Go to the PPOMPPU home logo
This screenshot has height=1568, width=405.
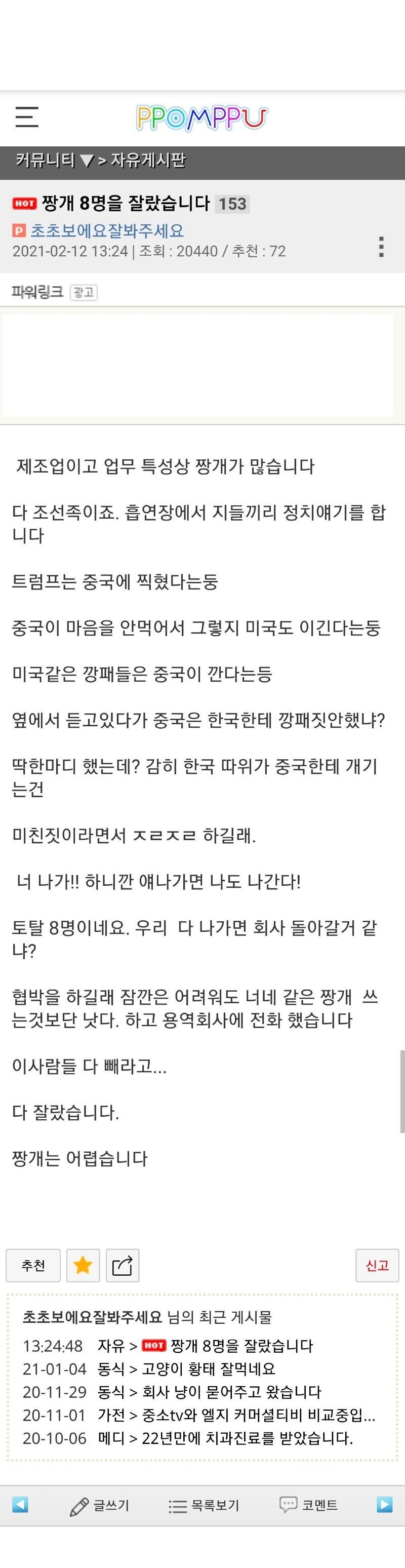tap(201, 118)
